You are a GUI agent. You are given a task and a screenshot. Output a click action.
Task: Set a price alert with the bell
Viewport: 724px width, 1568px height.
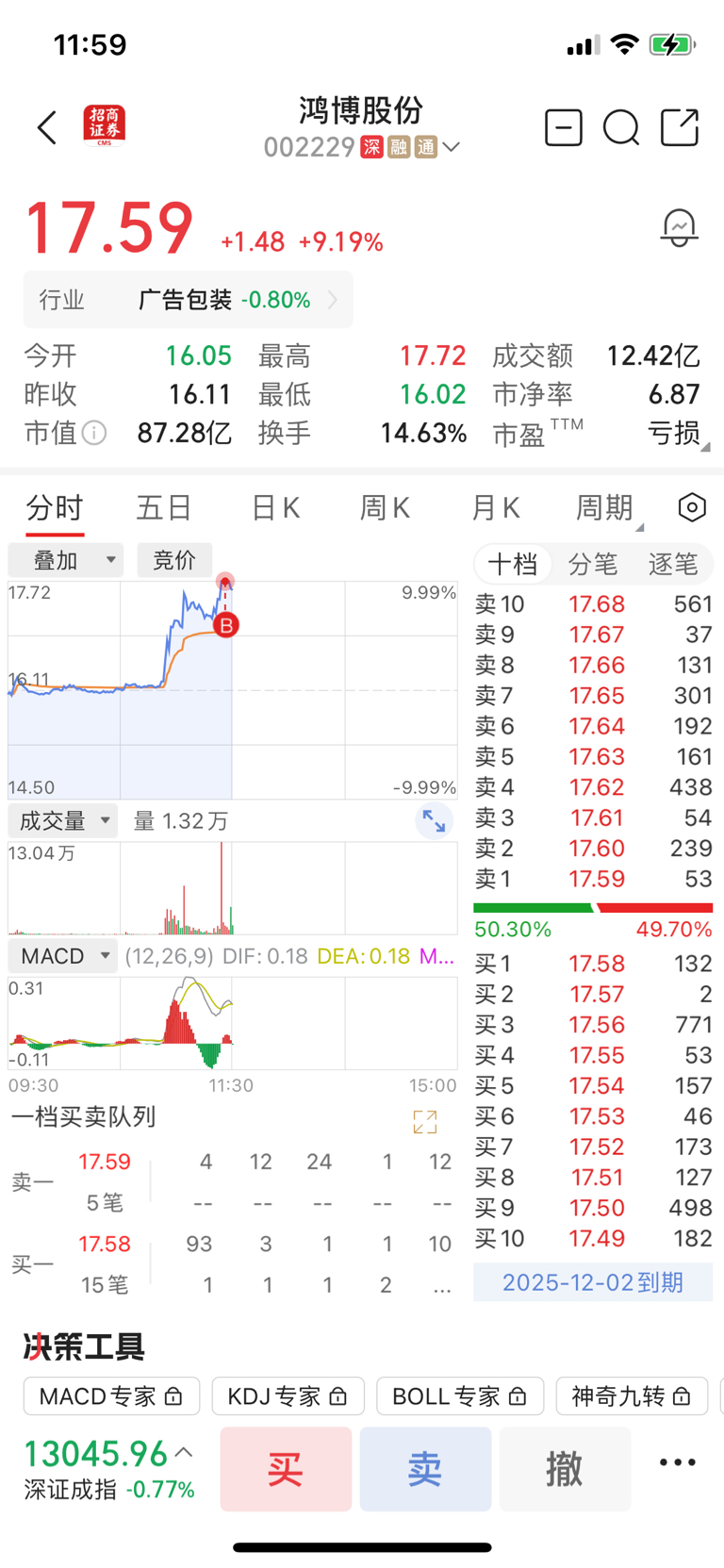pyautogui.click(x=679, y=228)
